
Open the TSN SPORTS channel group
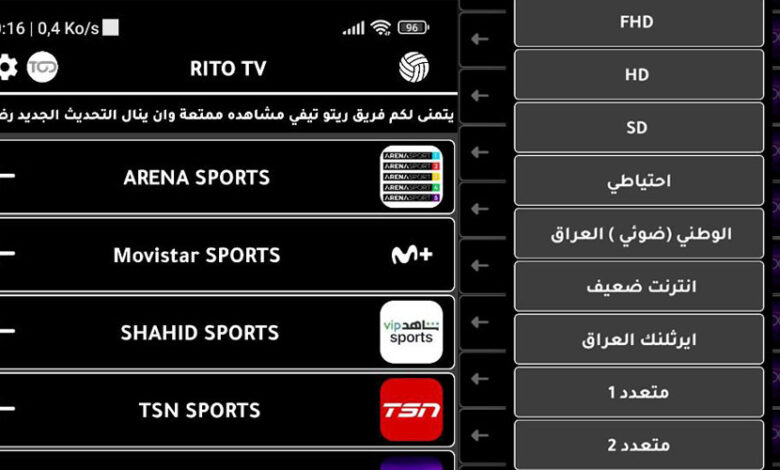(x=225, y=409)
